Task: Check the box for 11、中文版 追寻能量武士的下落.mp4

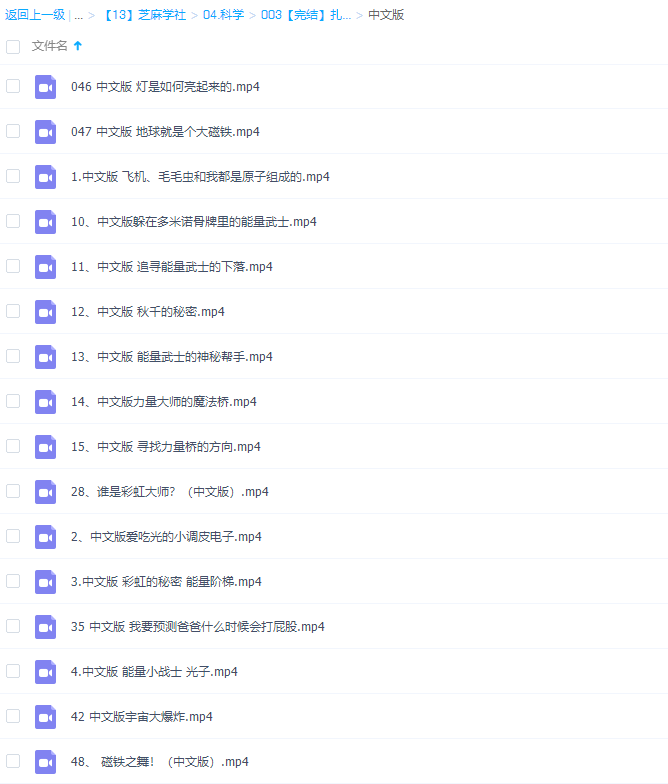Action: pos(13,266)
